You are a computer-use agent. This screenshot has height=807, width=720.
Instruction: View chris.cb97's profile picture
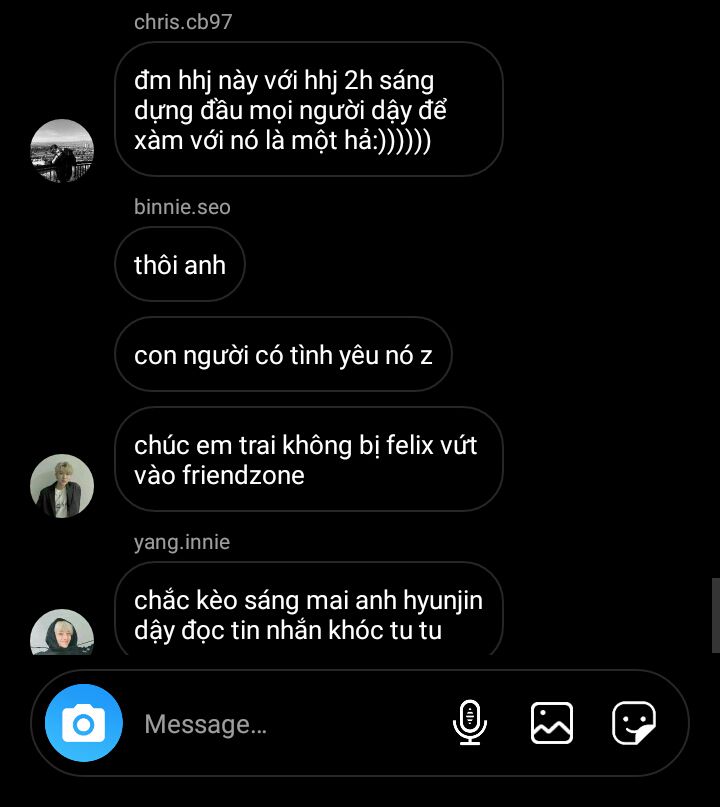[63, 151]
